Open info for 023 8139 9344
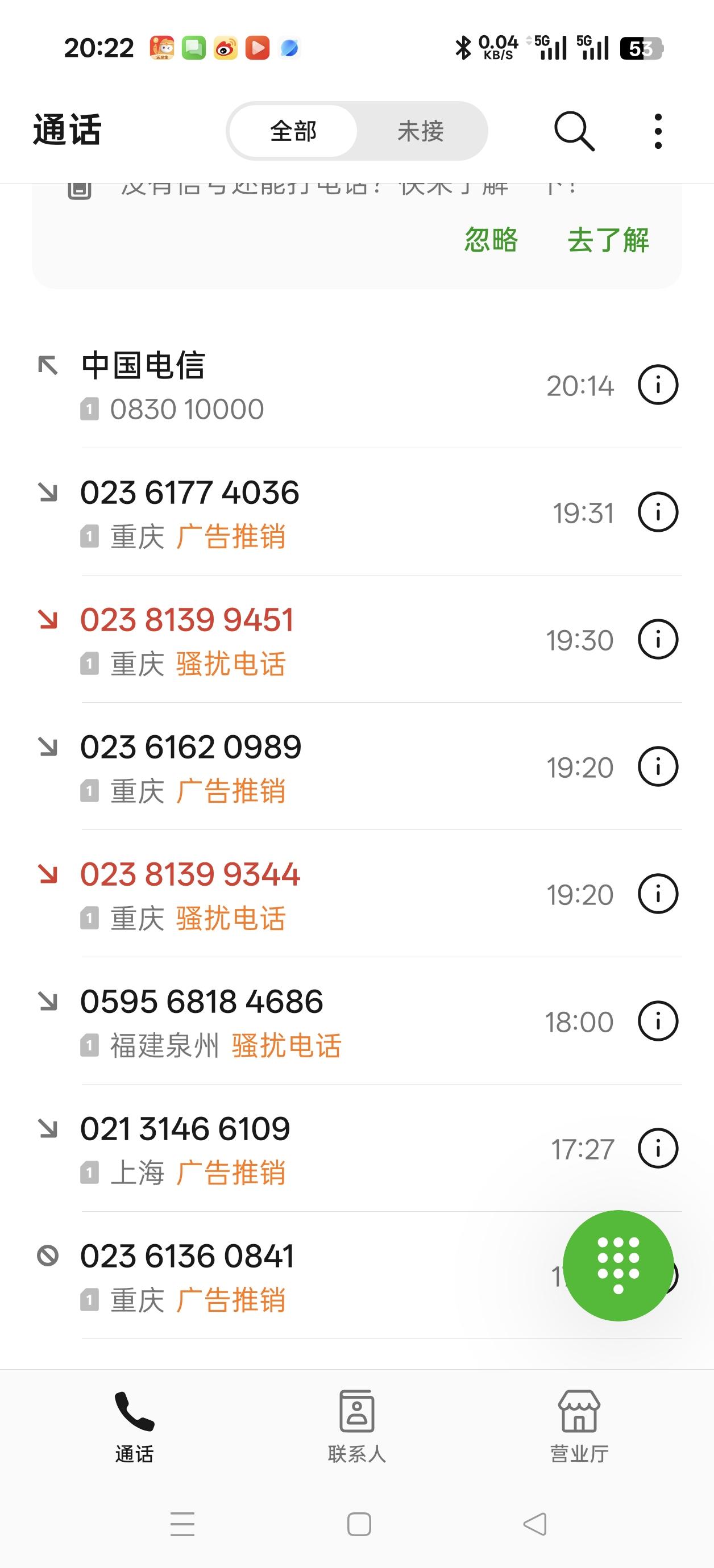Screen dimensions: 714x1568 (657, 894)
